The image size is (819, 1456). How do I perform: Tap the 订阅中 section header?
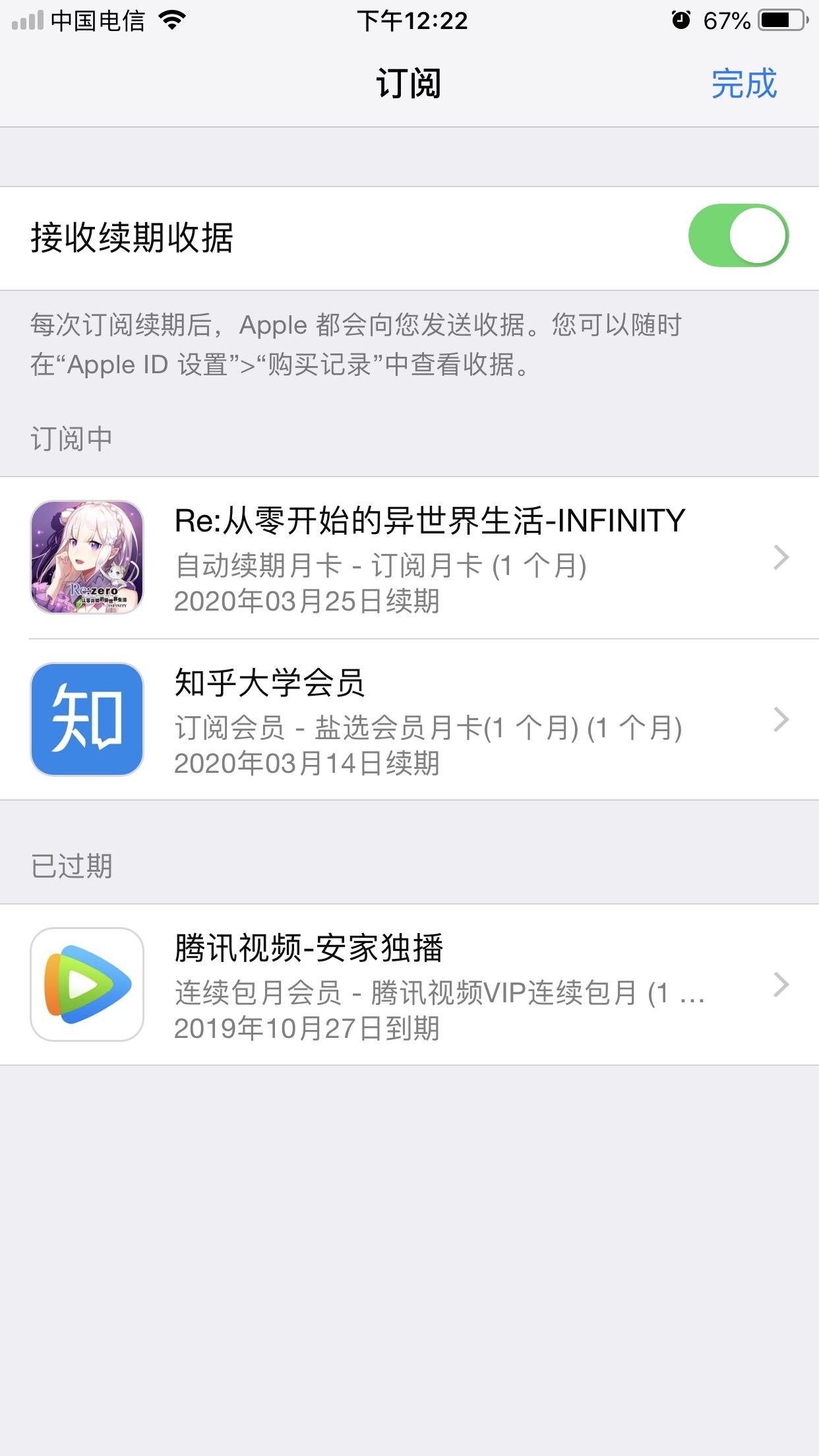[x=69, y=437]
